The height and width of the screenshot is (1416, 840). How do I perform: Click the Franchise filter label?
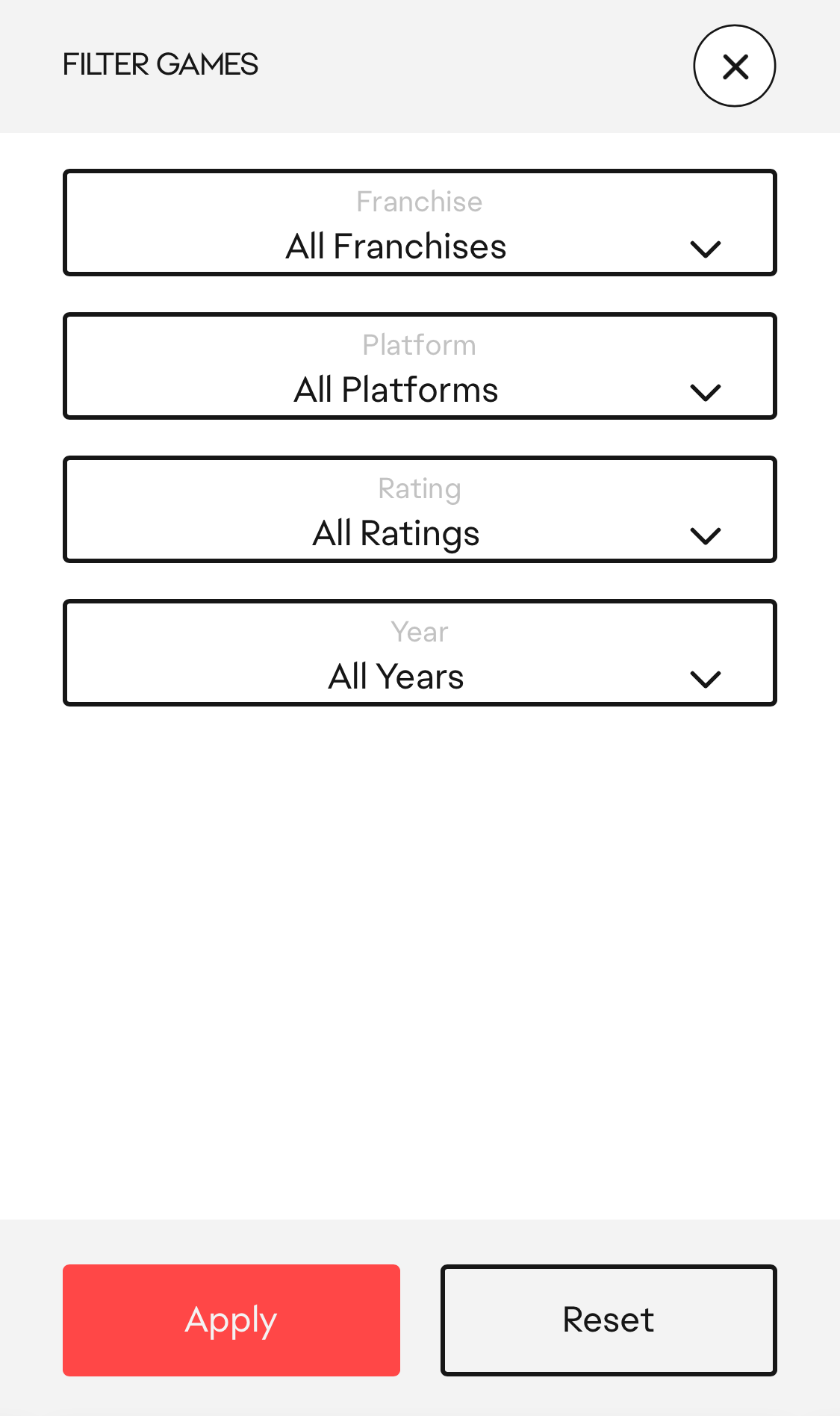[419, 200]
